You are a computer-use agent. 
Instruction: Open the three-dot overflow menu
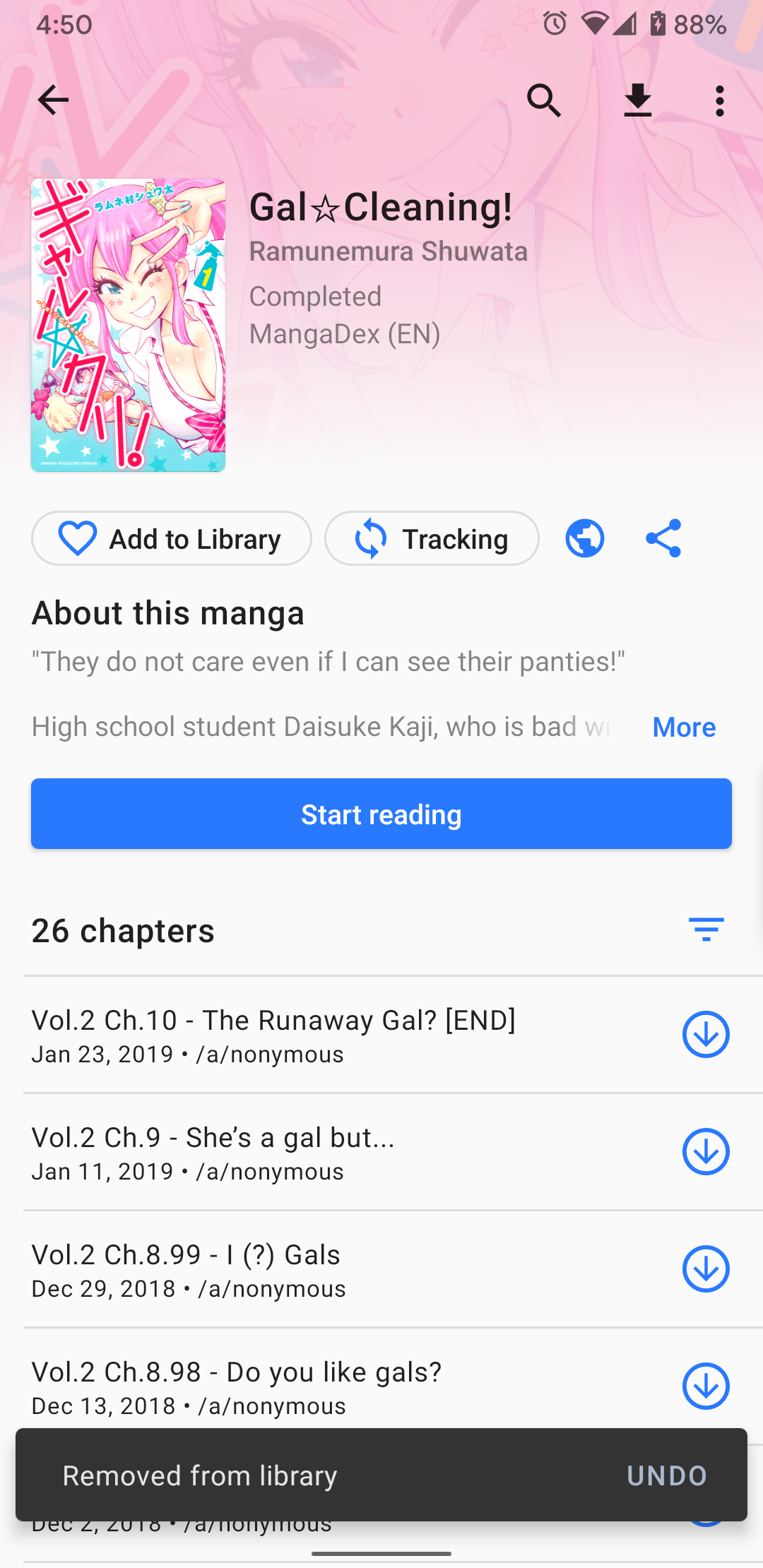pyautogui.click(x=720, y=100)
